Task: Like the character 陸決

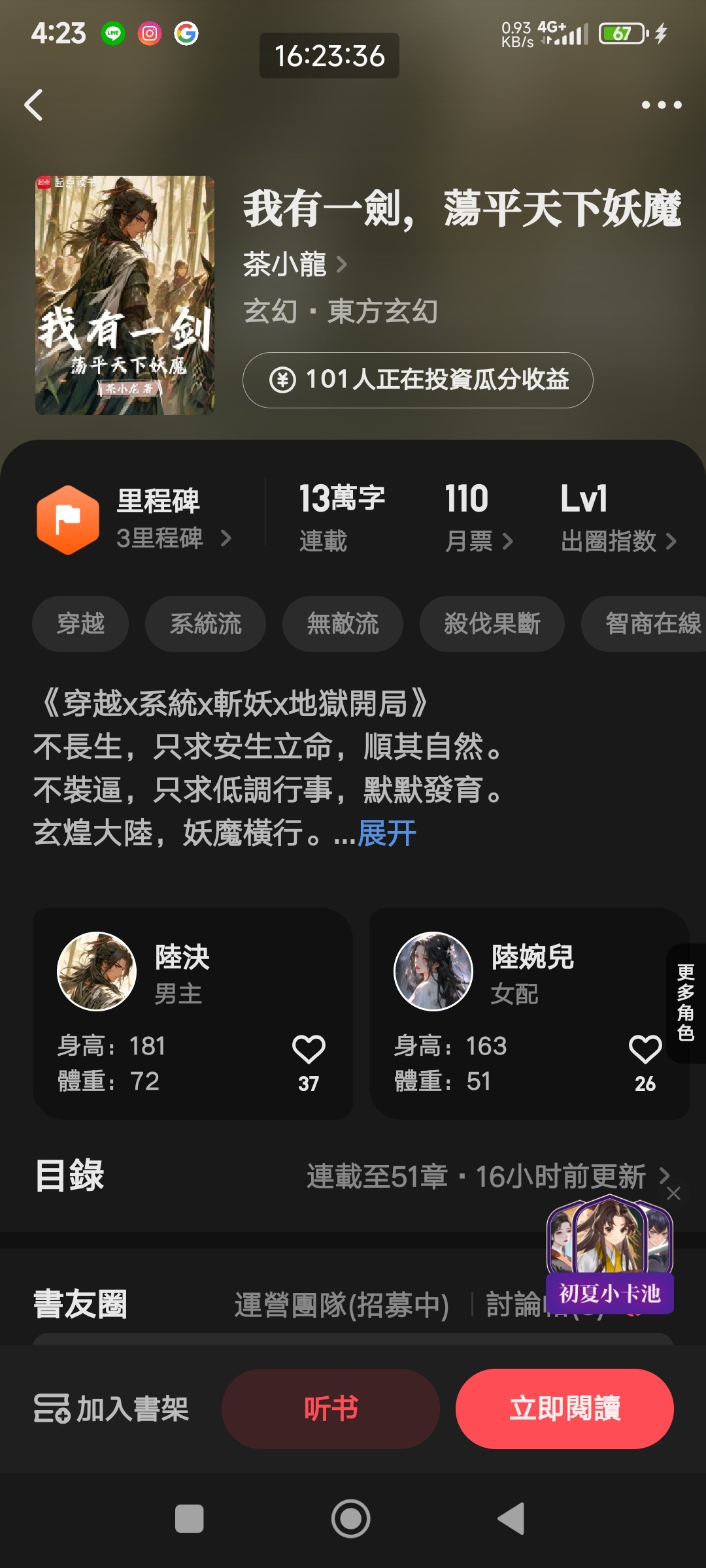Action: pos(309,1049)
